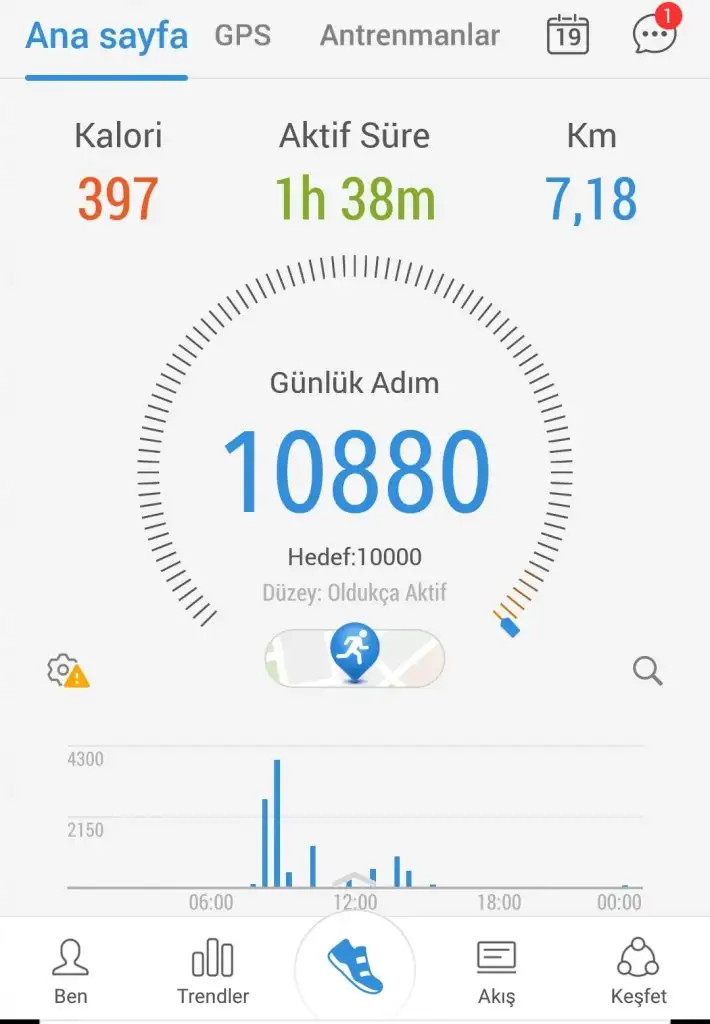
Task: Select the center shoe steps tab
Action: pos(355,967)
